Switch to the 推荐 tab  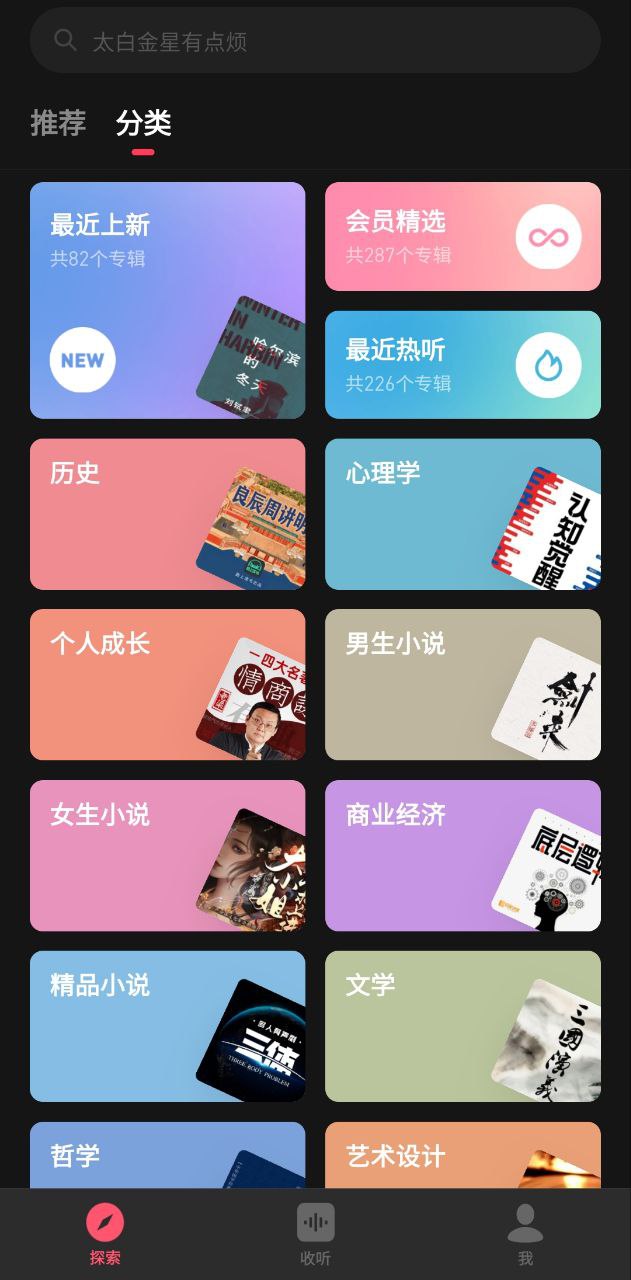(x=58, y=123)
